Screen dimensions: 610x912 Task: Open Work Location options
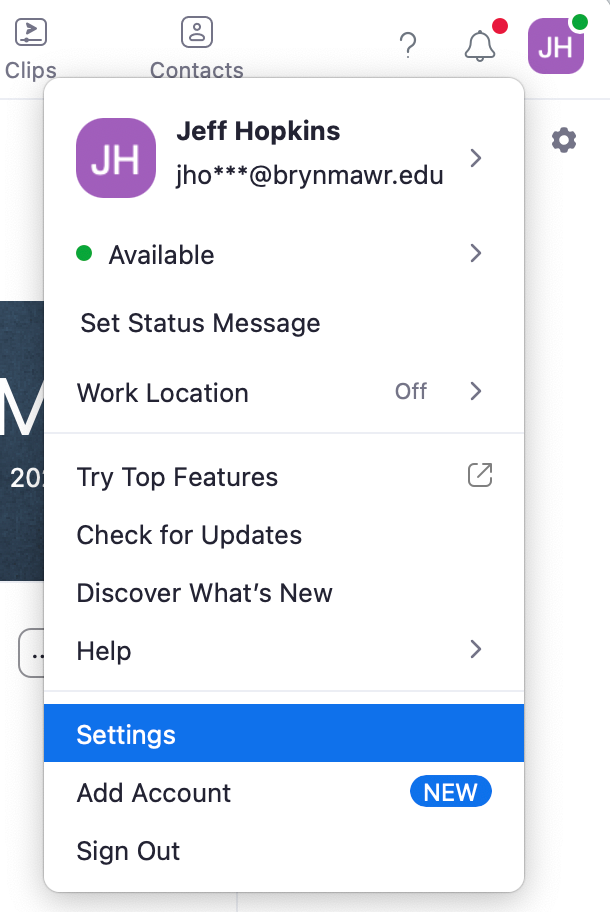(x=283, y=393)
